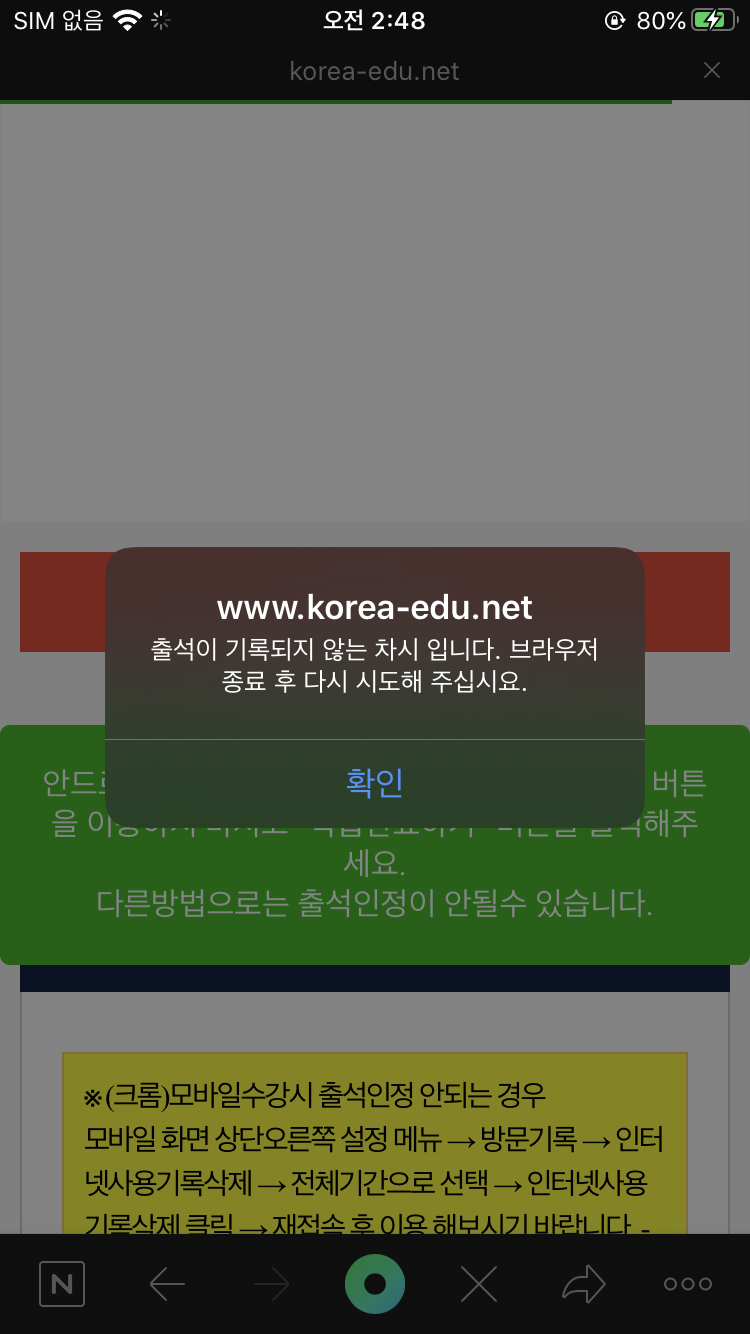Screen dimensions: 750x1334
Task: Open the three-dot more menu
Action: coord(688,1284)
